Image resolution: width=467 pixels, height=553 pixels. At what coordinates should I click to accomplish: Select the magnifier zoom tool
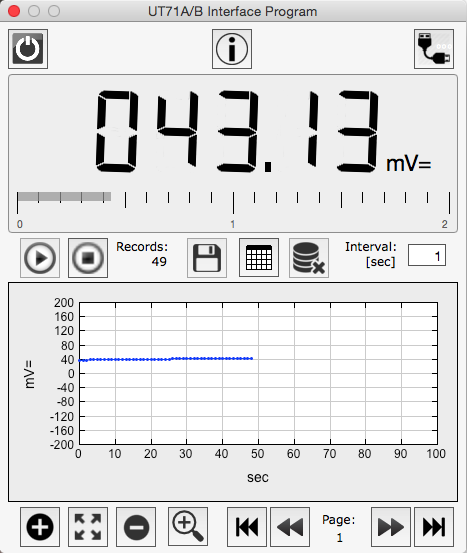tap(188, 527)
